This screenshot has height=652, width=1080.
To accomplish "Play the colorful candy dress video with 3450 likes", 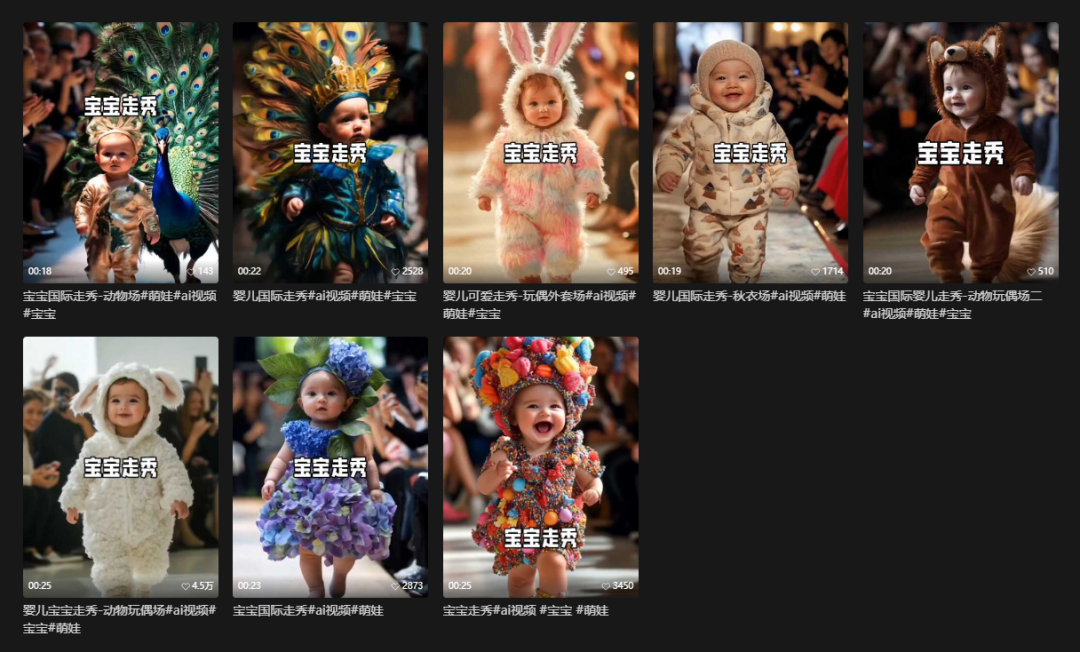I will point(540,466).
